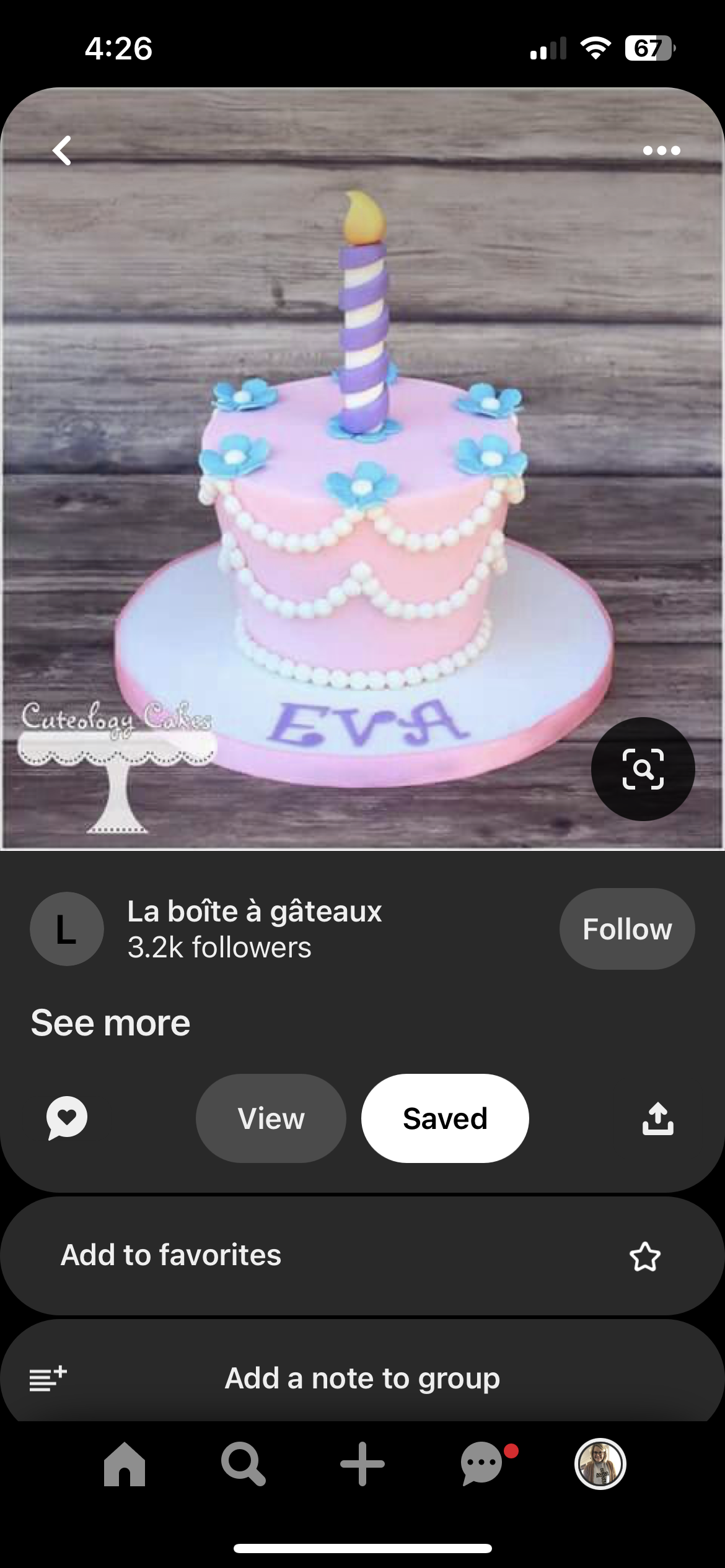The height and width of the screenshot is (1568, 725).
Task: Expand See more description
Action: (110, 1022)
